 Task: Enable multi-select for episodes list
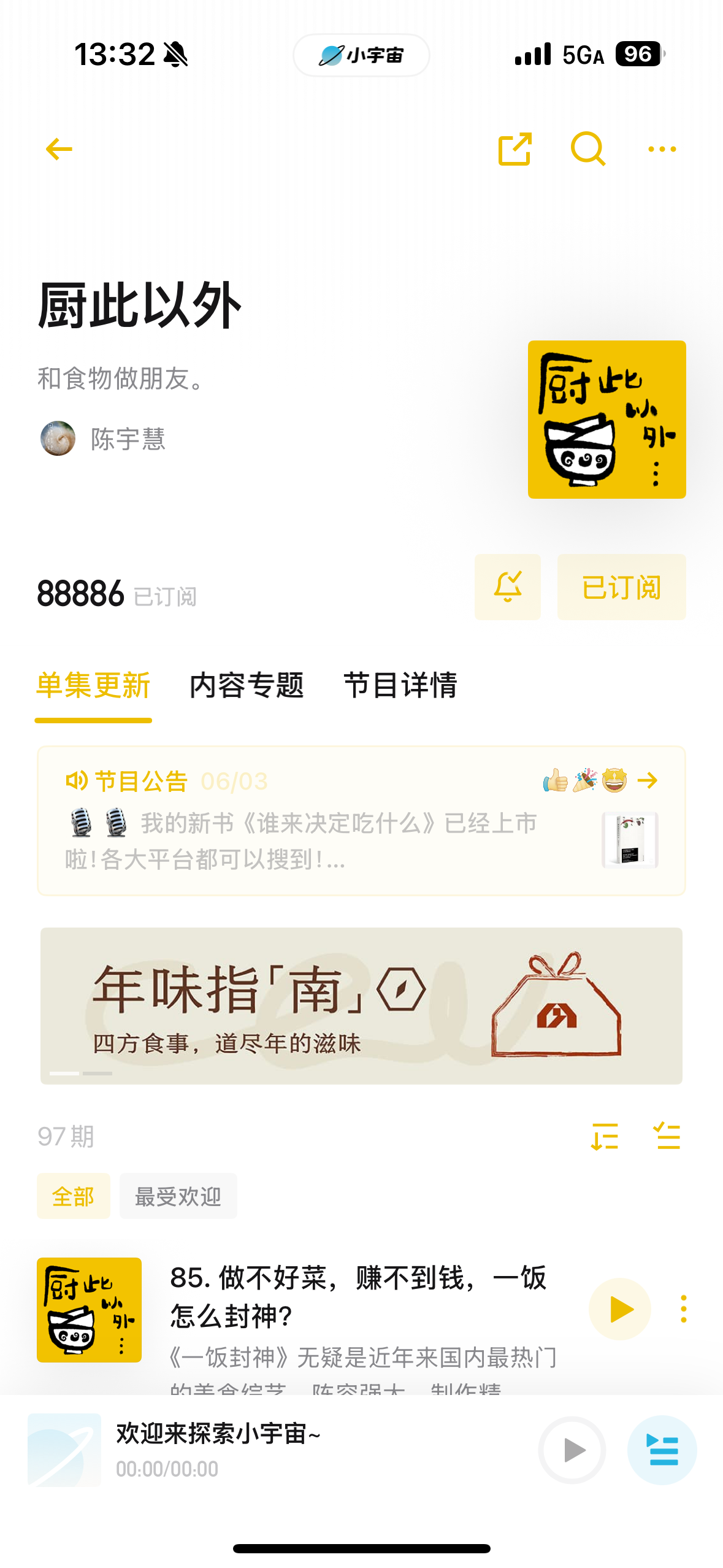click(x=667, y=1137)
